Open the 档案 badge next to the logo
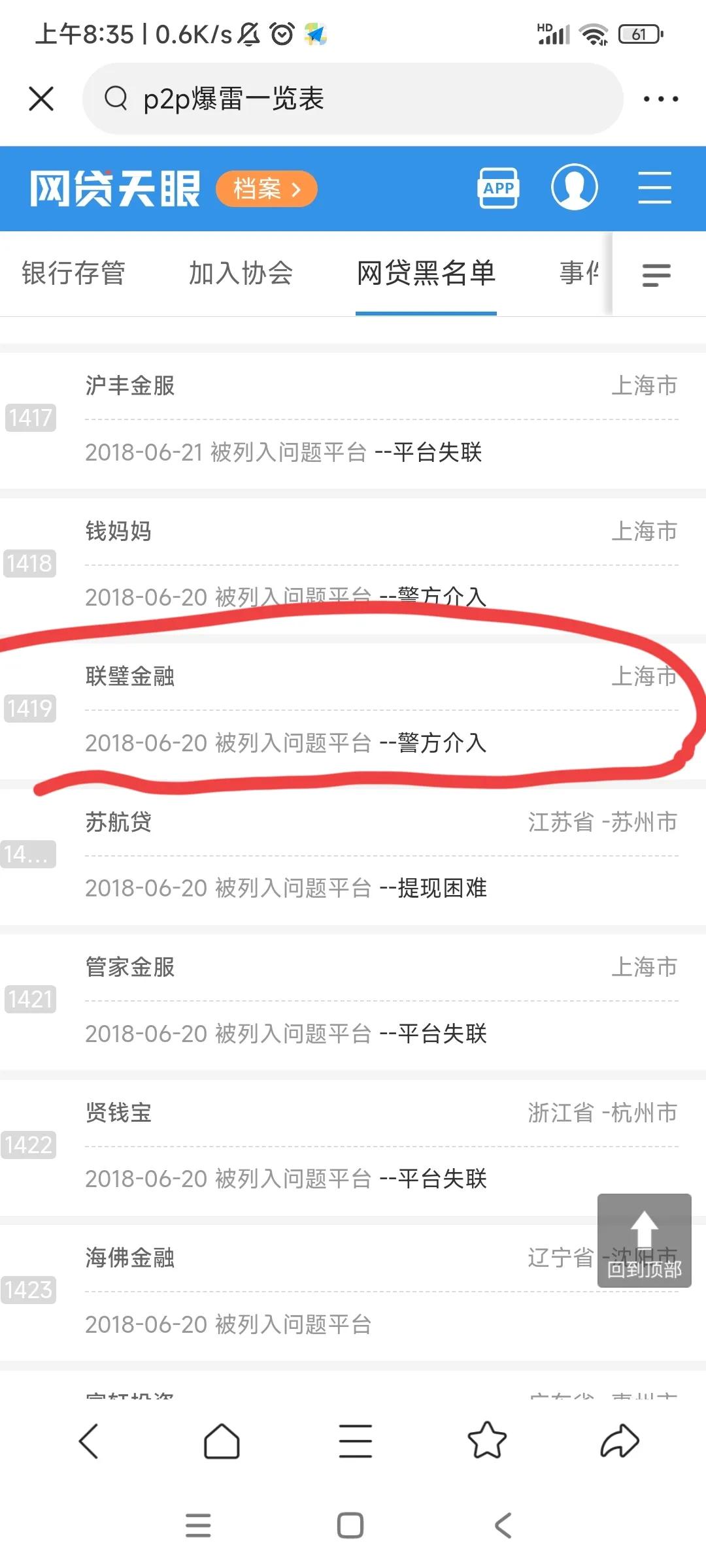Screen dimensions: 706x1568 point(267,188)
